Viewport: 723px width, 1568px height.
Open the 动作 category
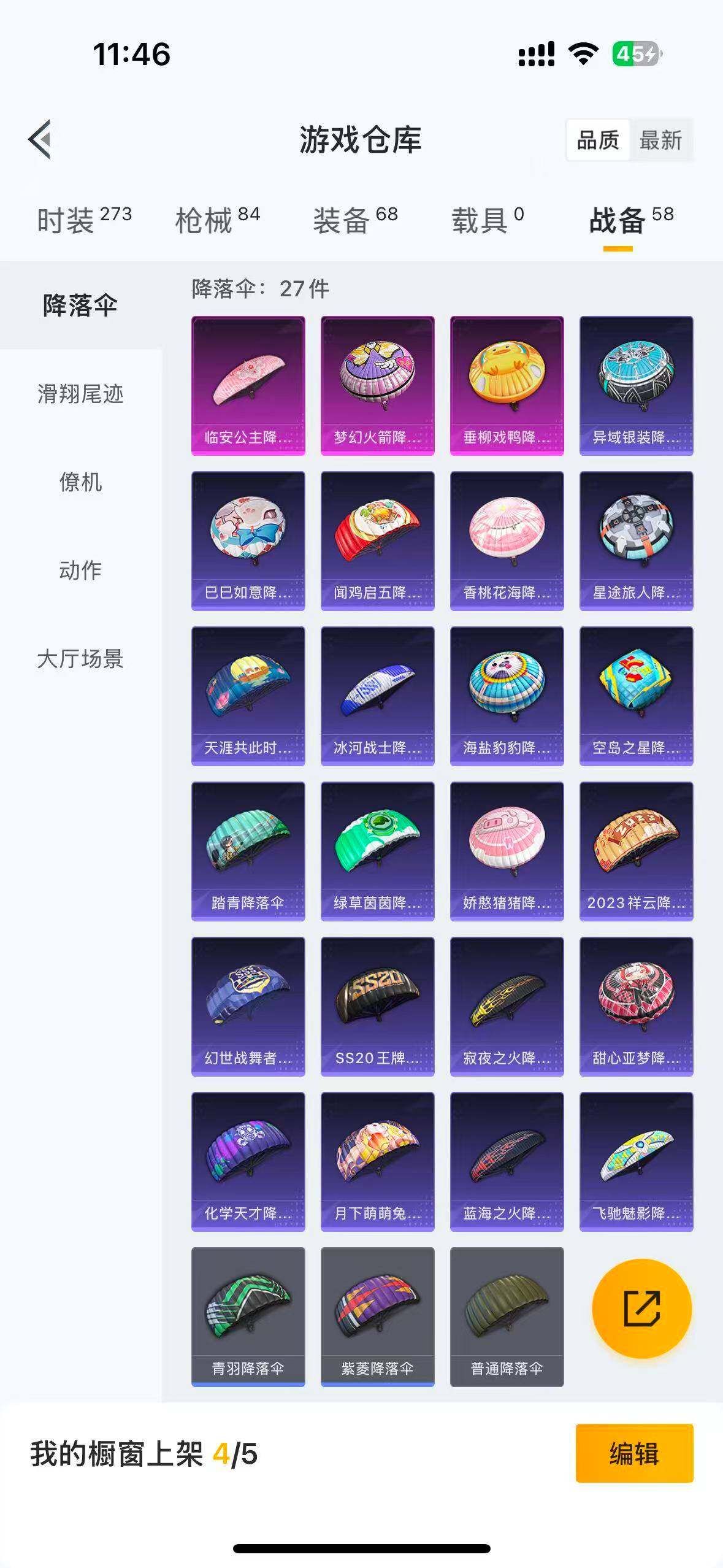(80, 571)
